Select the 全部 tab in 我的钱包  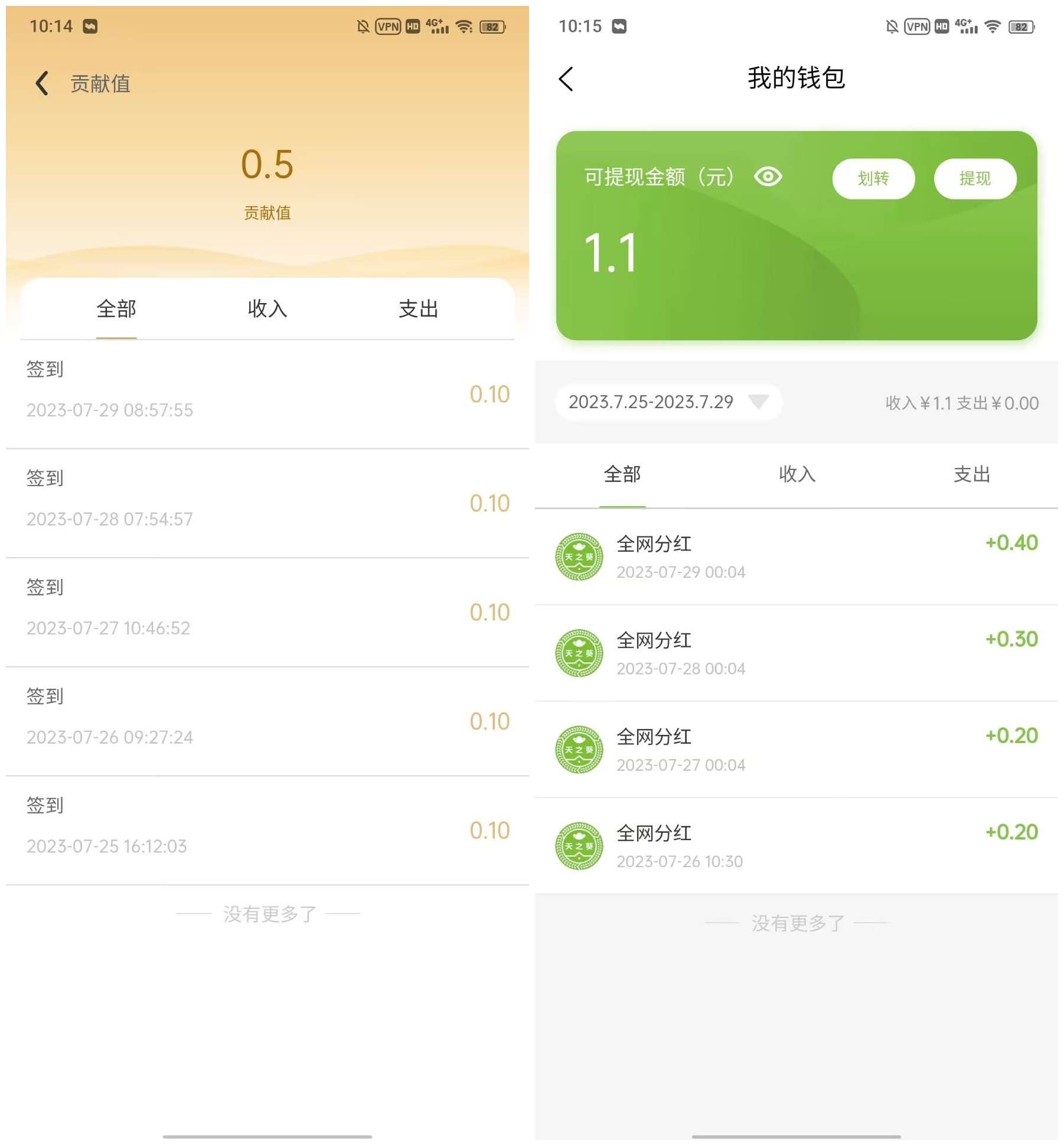[x=622, y=474]
